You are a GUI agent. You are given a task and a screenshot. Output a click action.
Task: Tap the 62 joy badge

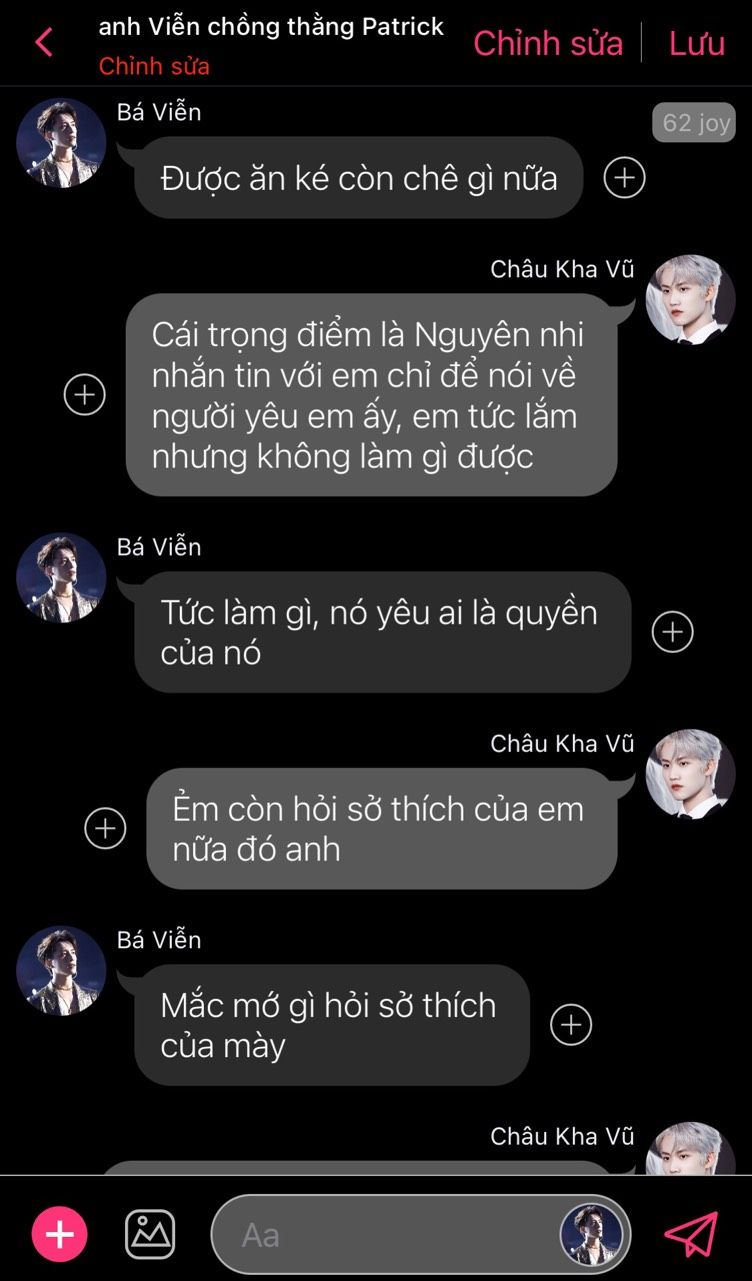694,123
